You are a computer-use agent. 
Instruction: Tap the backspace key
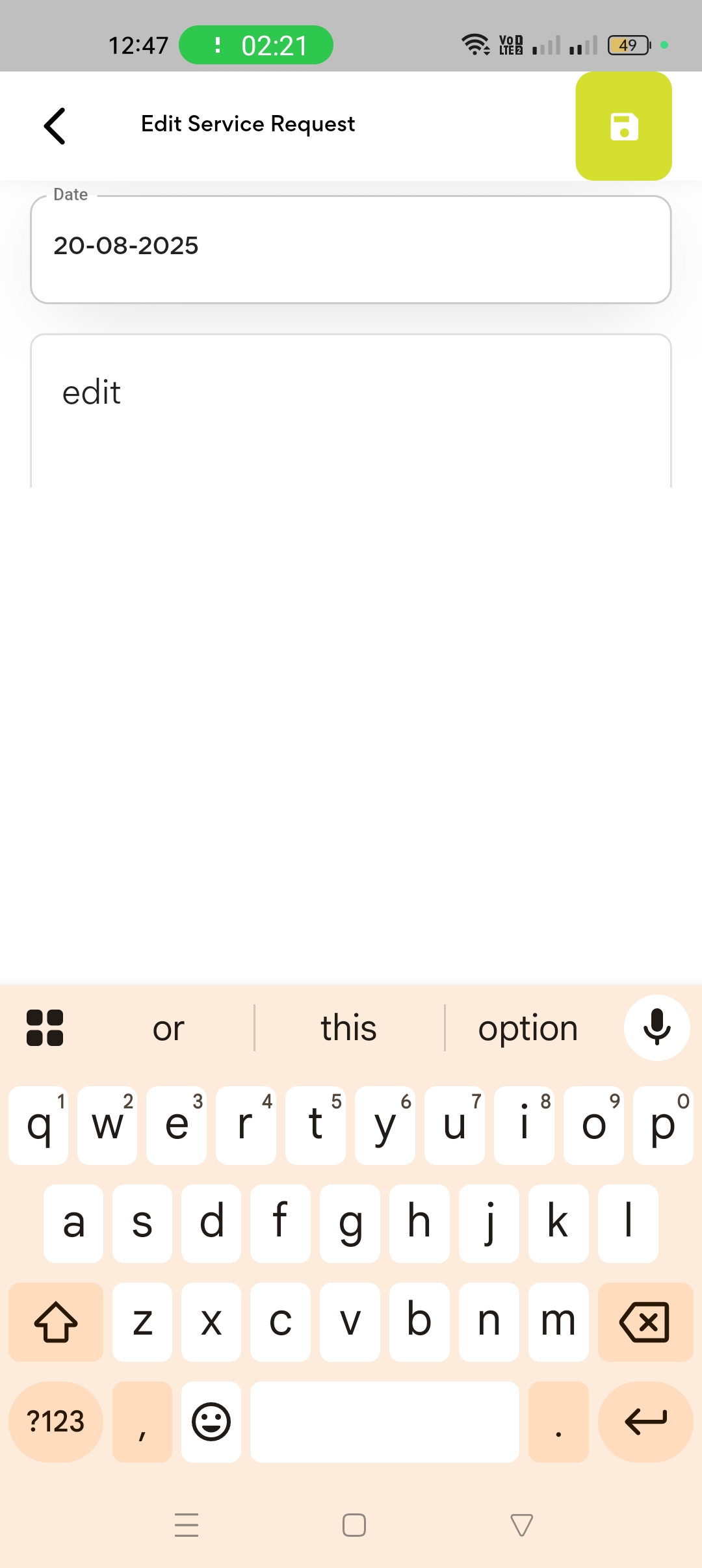(645, 1322)
